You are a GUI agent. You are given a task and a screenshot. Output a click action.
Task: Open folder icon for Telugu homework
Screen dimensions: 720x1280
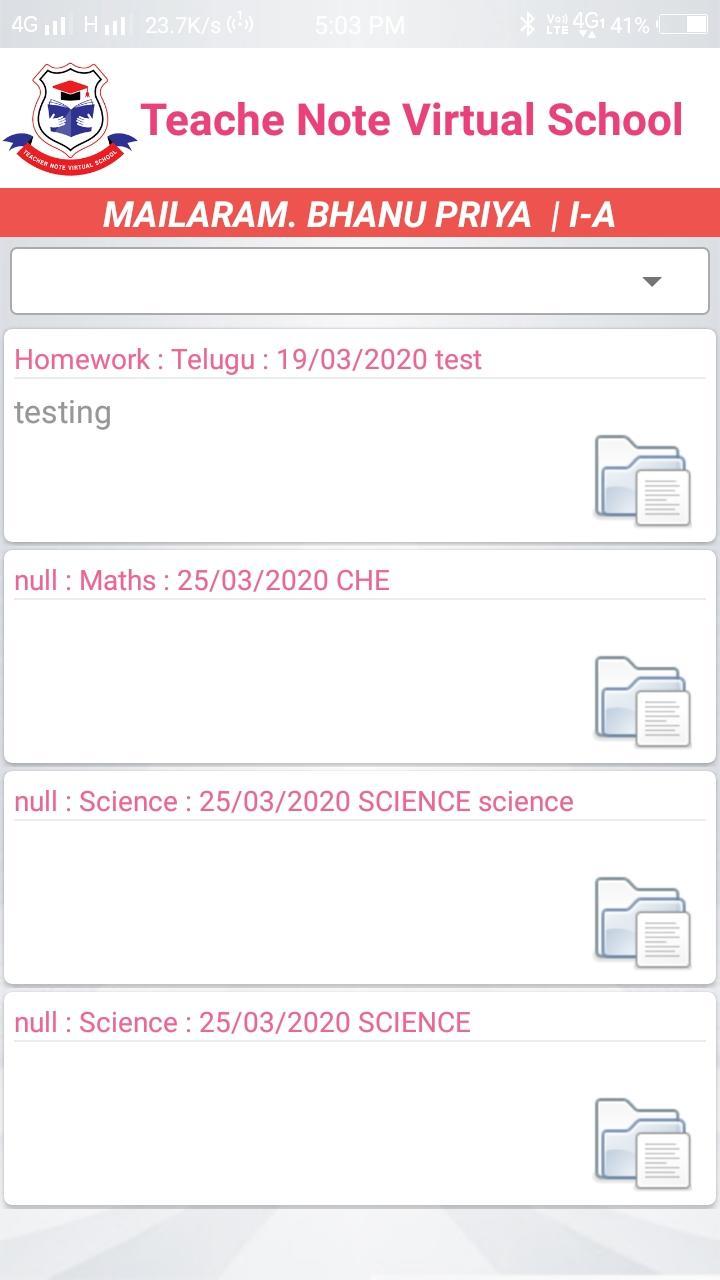point(642,480)
